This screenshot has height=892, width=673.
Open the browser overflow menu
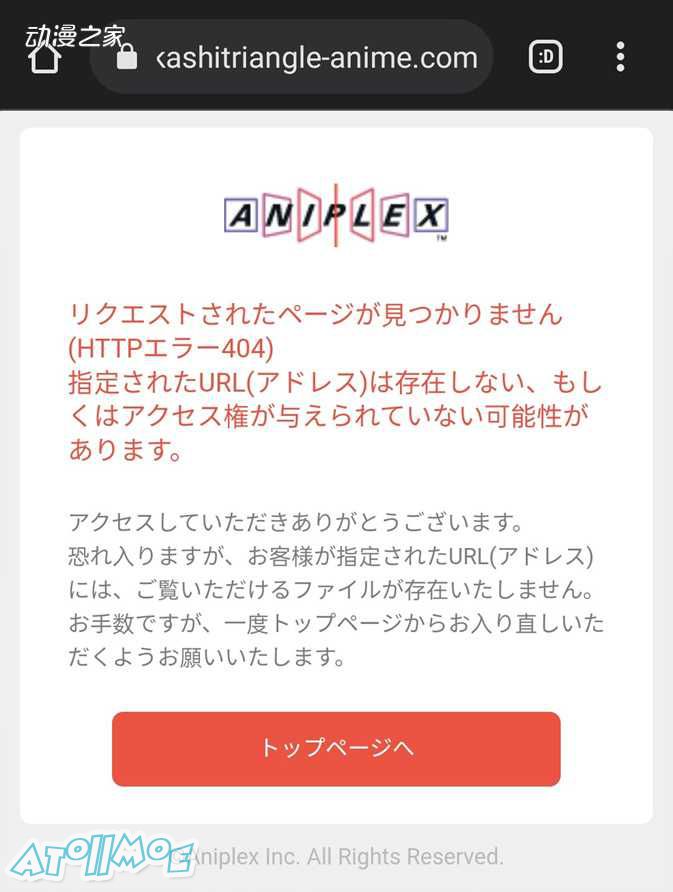point(621,57)
